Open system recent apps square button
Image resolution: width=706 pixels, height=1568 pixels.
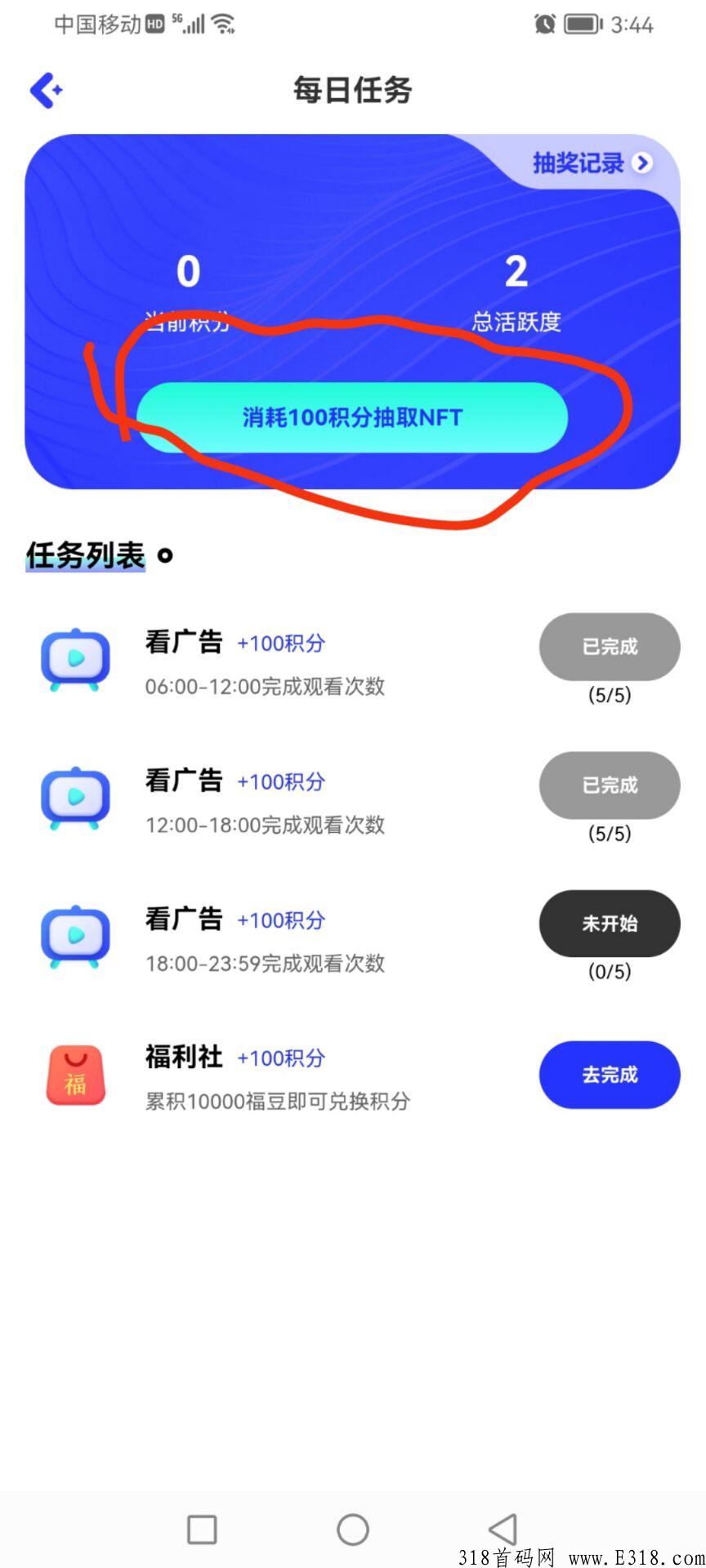coord(202,1530)
